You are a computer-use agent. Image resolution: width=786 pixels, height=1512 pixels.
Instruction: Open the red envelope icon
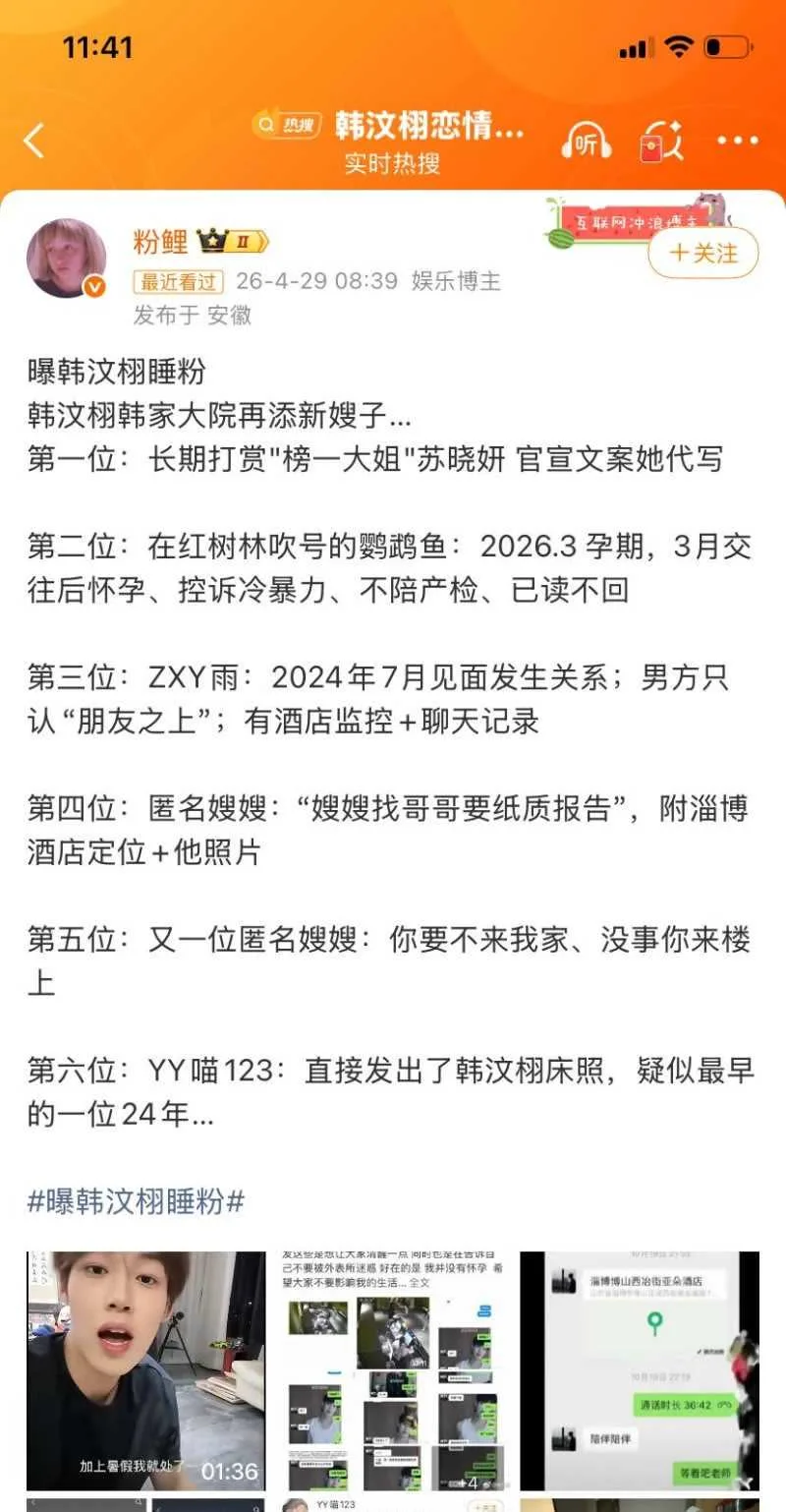coord(662,143)
